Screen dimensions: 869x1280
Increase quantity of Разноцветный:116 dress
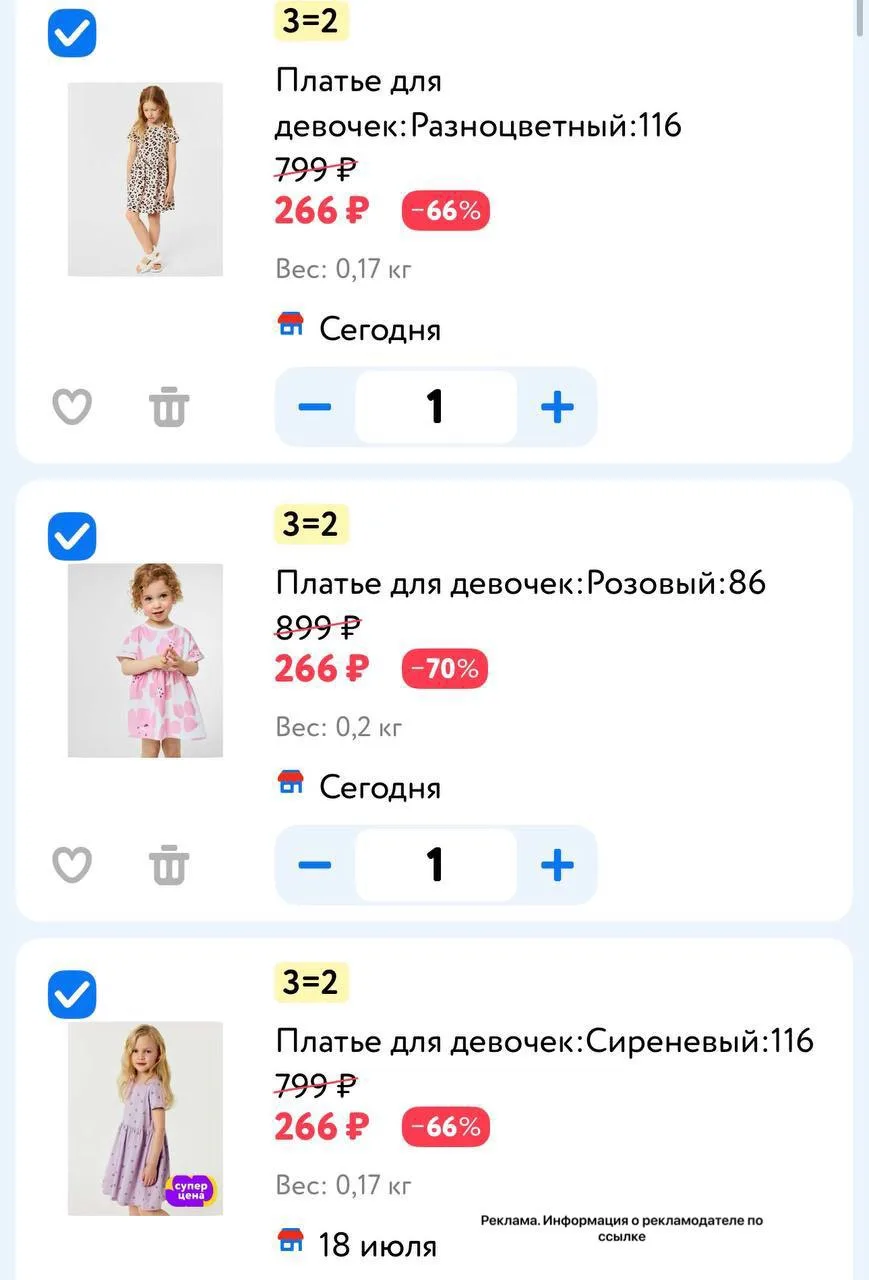[557, 407]
